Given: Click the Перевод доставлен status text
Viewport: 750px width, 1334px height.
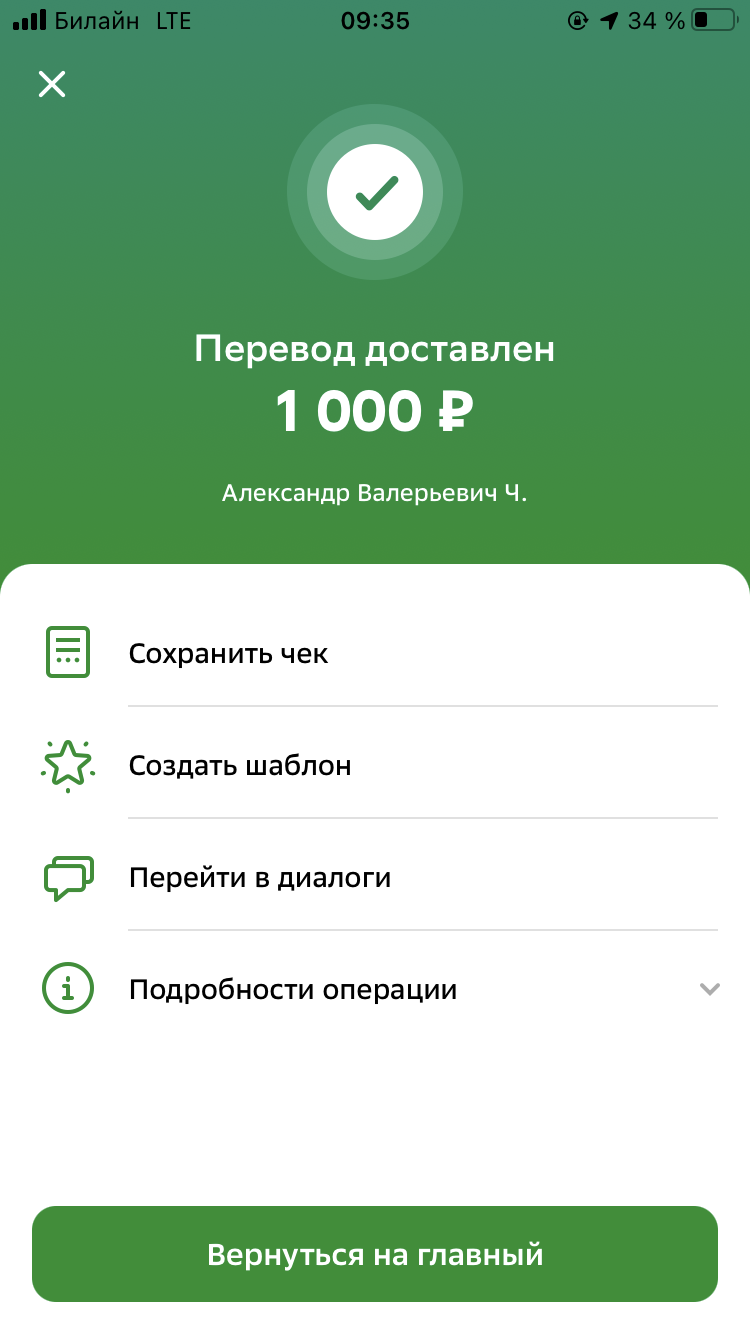Looking at the screenshot, I should pyautogui.click(x=375, y=348).
